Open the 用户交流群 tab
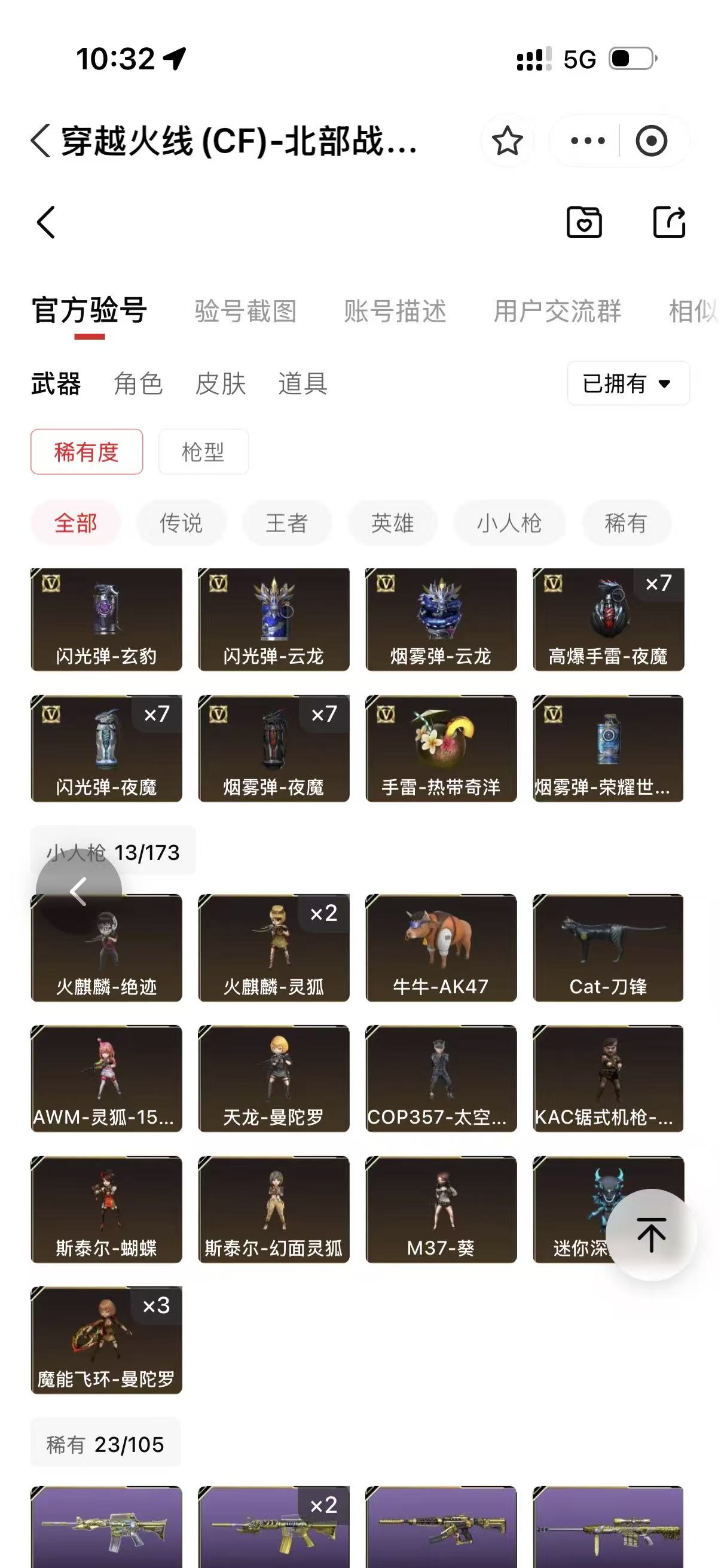Viewport: 721px width, 1568px height. click(x=557, y=311)
